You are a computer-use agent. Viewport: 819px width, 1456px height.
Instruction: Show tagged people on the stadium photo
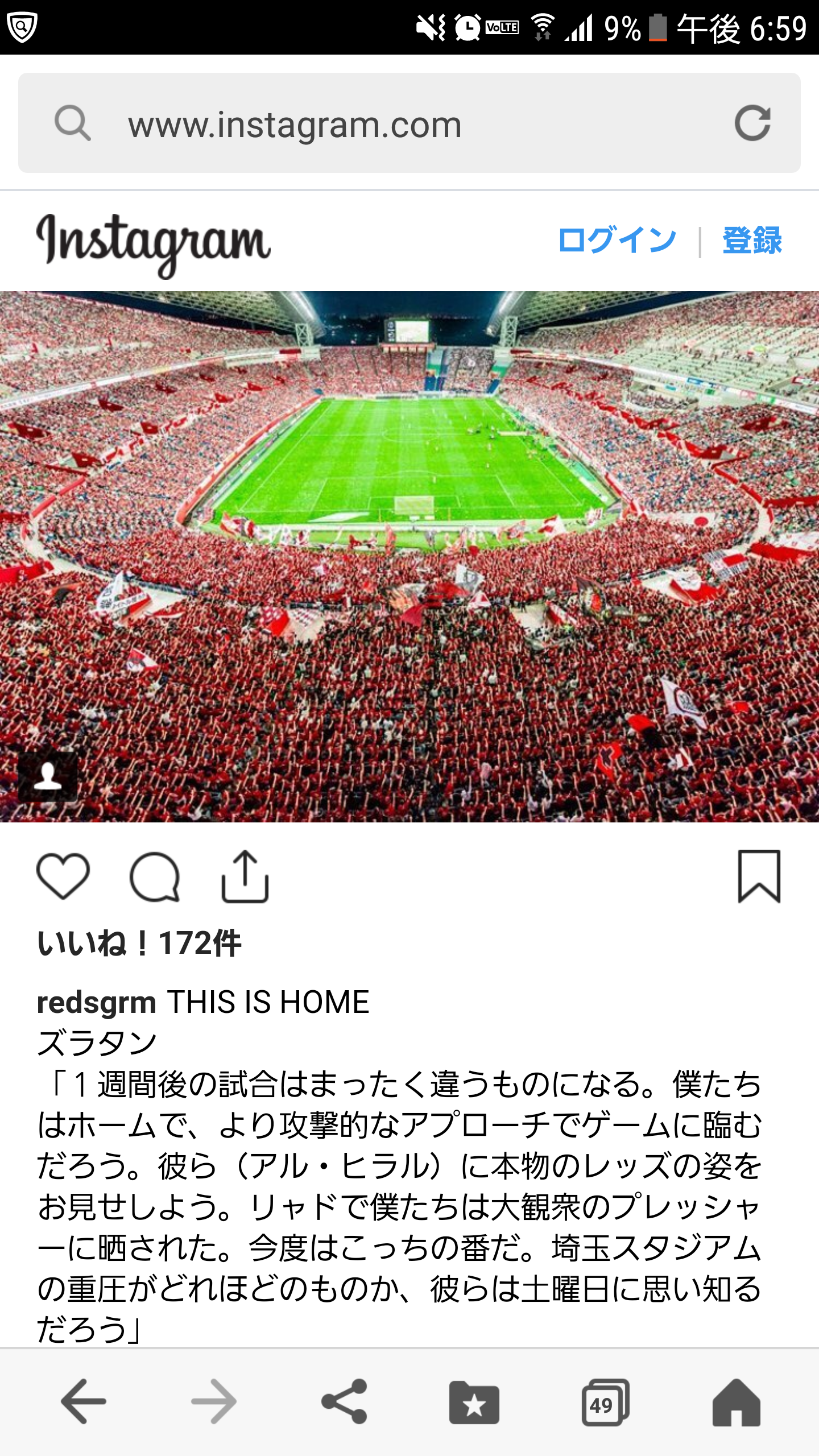click(48, 776)
